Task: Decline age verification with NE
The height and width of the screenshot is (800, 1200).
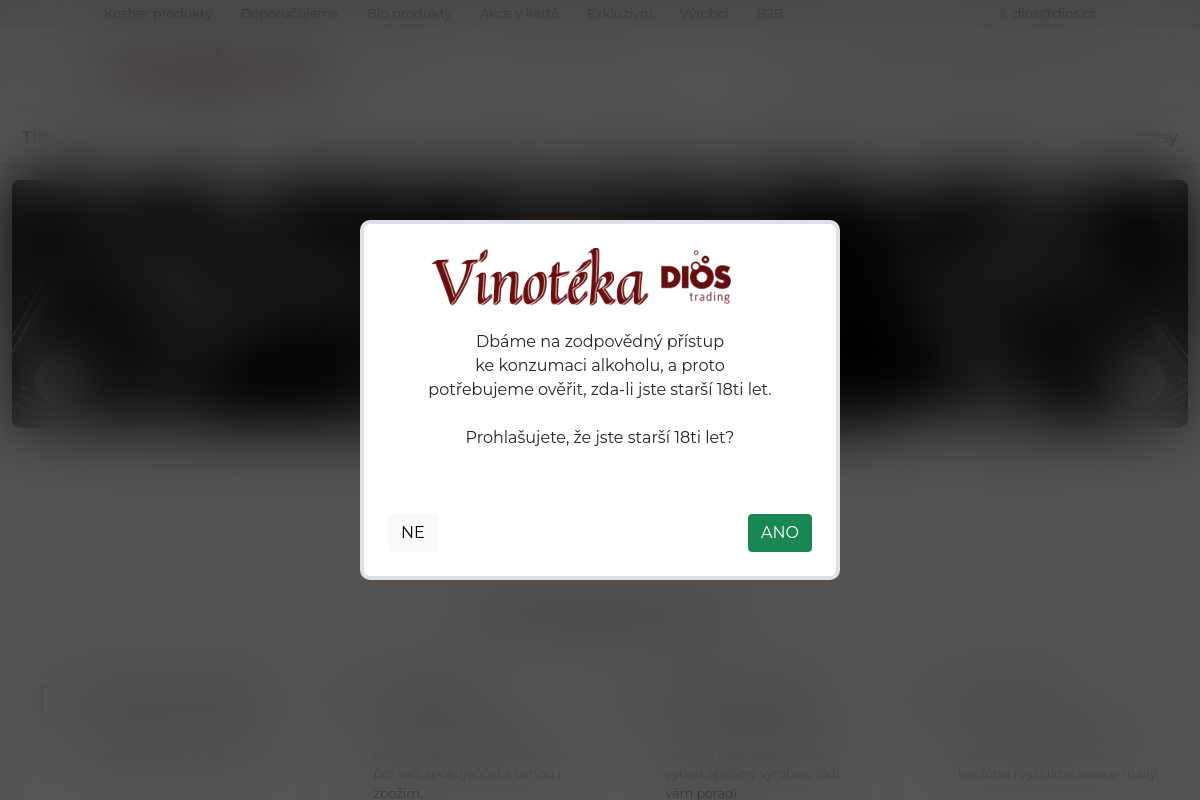Action: coord(412,533)
